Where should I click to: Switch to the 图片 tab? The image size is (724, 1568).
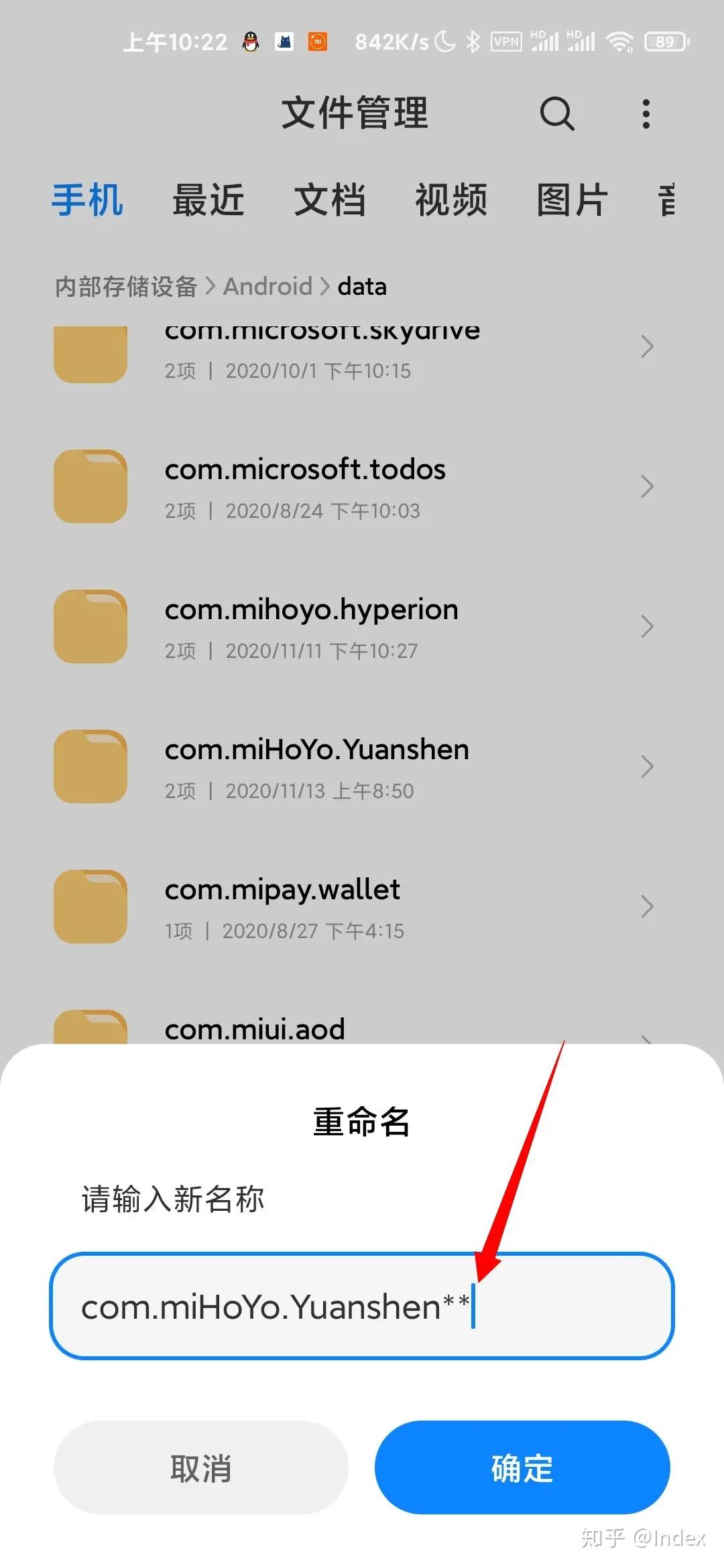(572, 200)
